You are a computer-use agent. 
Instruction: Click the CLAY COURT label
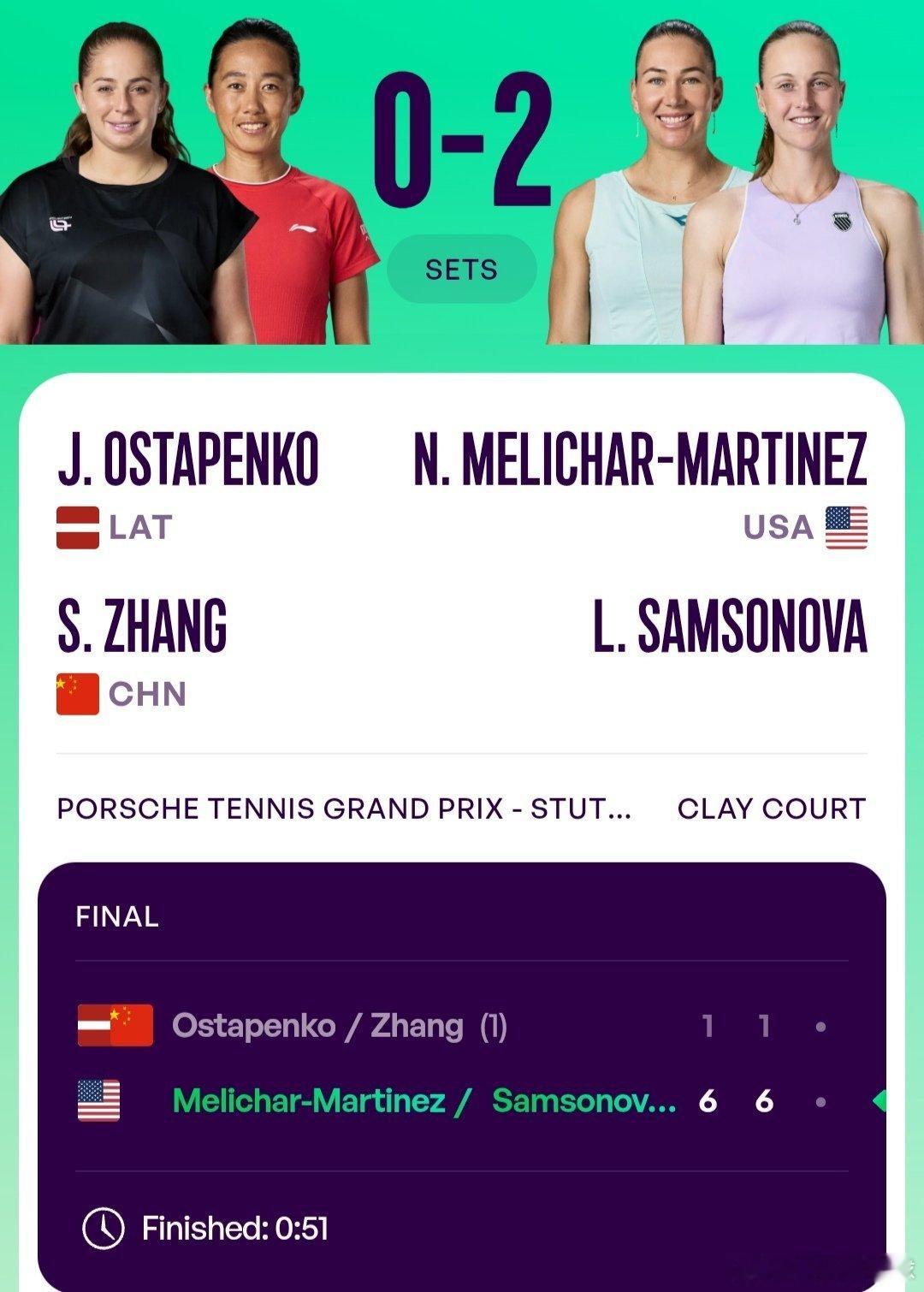pos(769,808)
